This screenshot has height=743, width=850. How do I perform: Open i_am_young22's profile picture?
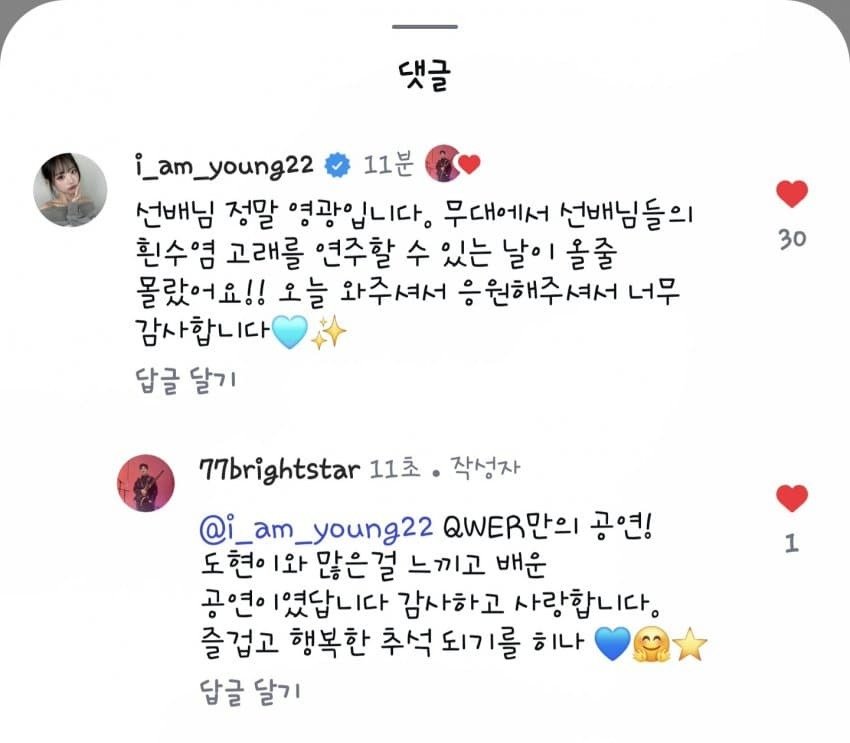tap(70, 190)
